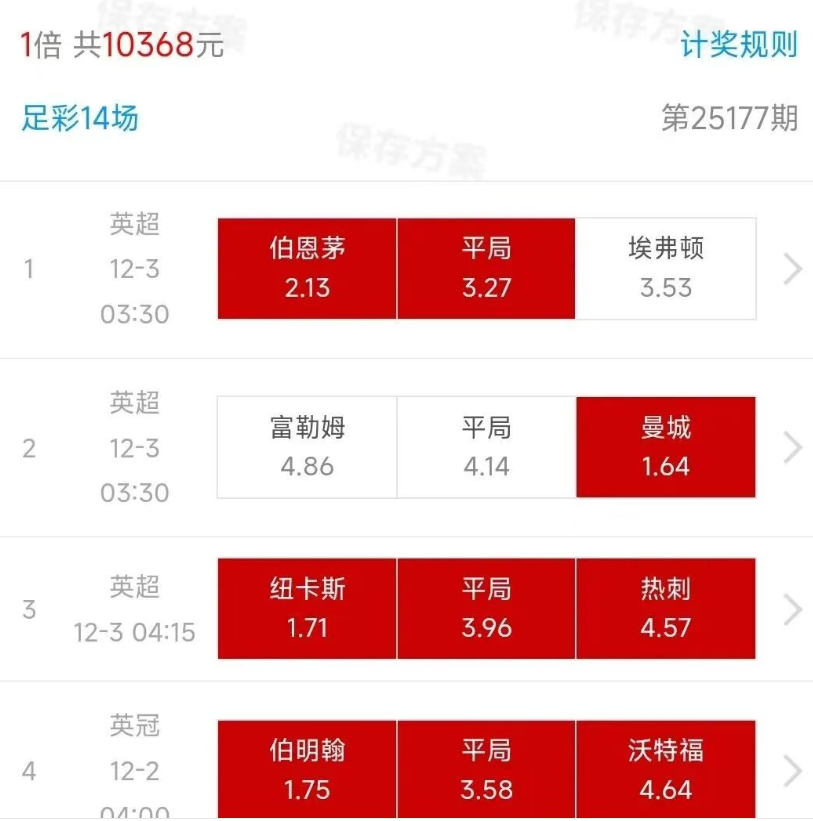Select 富勒姆 home win option
813x821 pixels.
307,447
